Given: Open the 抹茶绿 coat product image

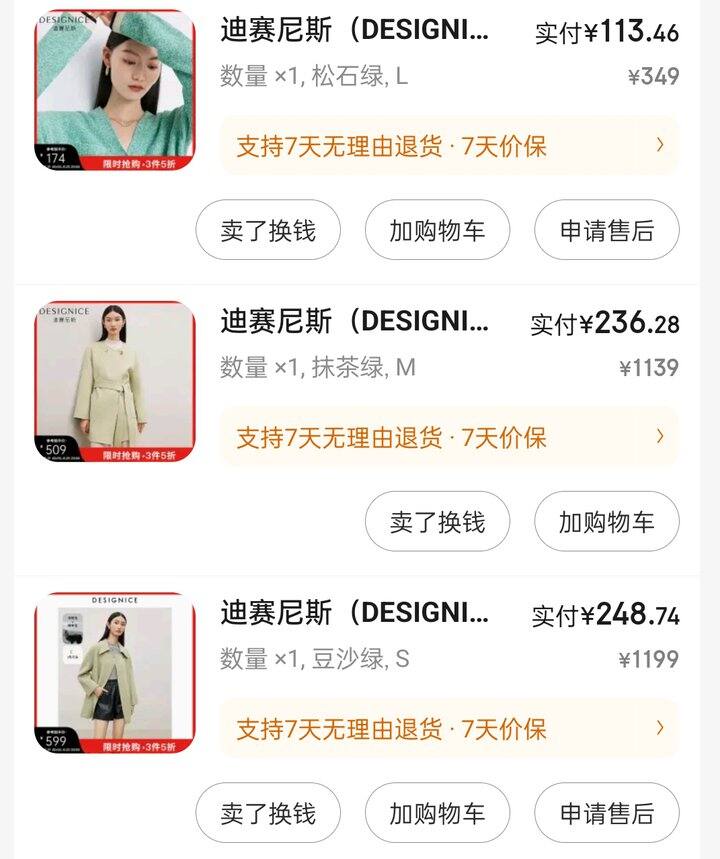Looking at the screenshot, I should (x=115, y=382).
